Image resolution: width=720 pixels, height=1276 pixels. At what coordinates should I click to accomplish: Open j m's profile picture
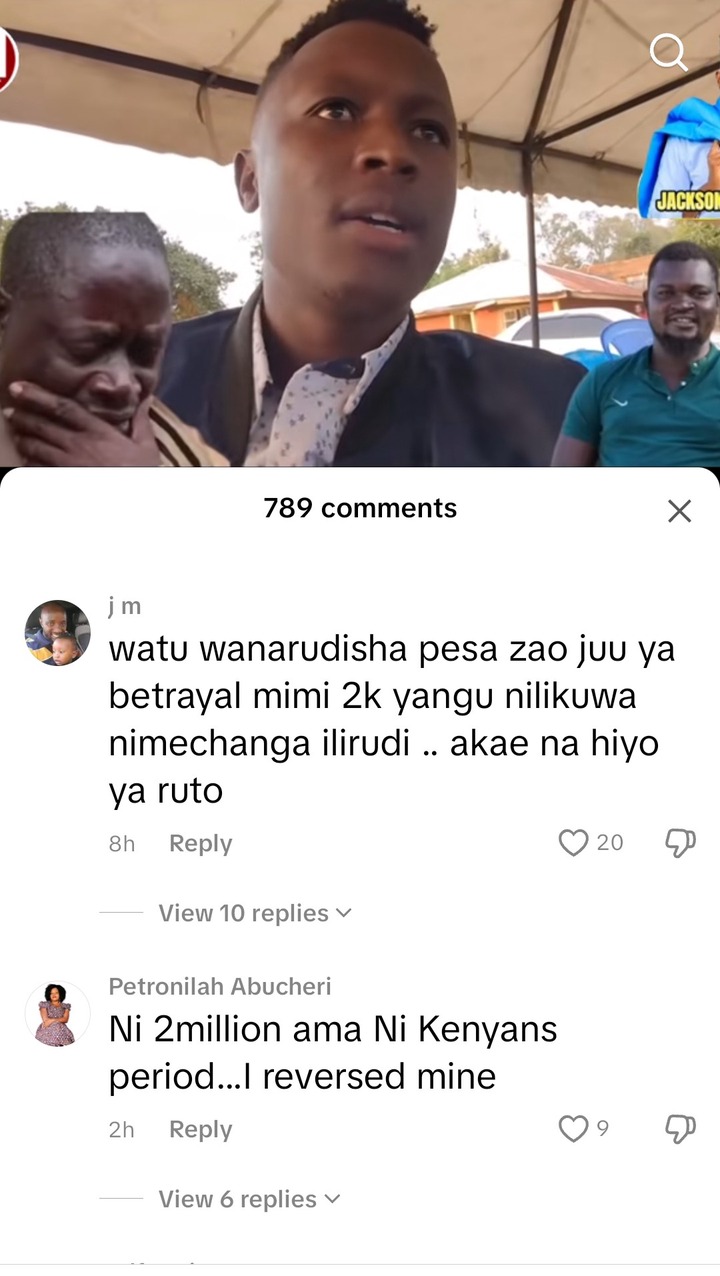tap(57, 633)
